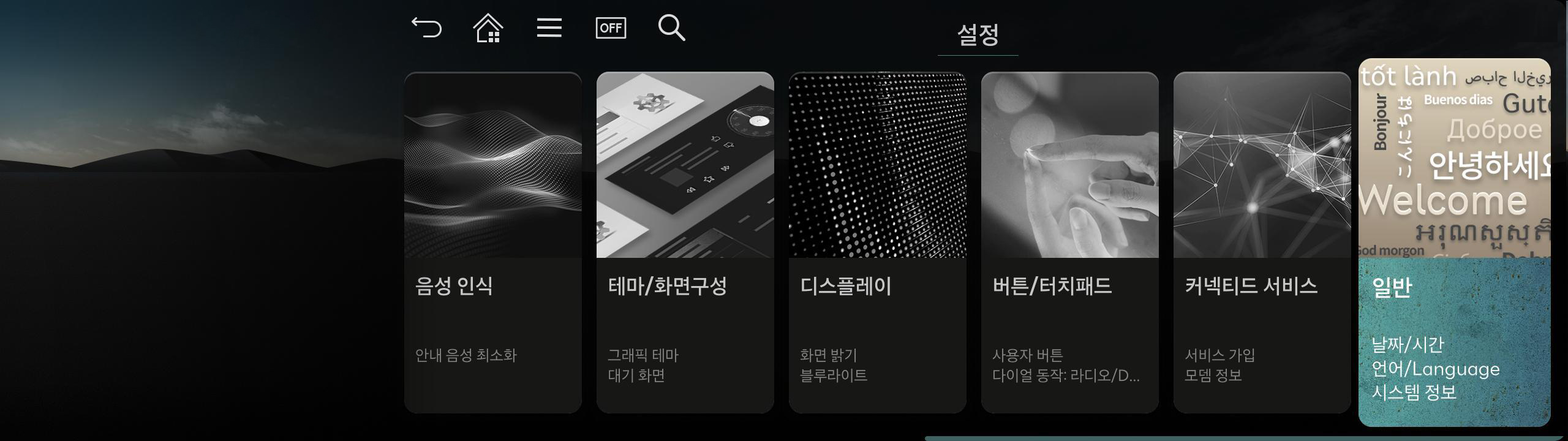Screen dimensions: 1568x441
Task: Open the 음성 인식 settings card
Action: point(493,243)
